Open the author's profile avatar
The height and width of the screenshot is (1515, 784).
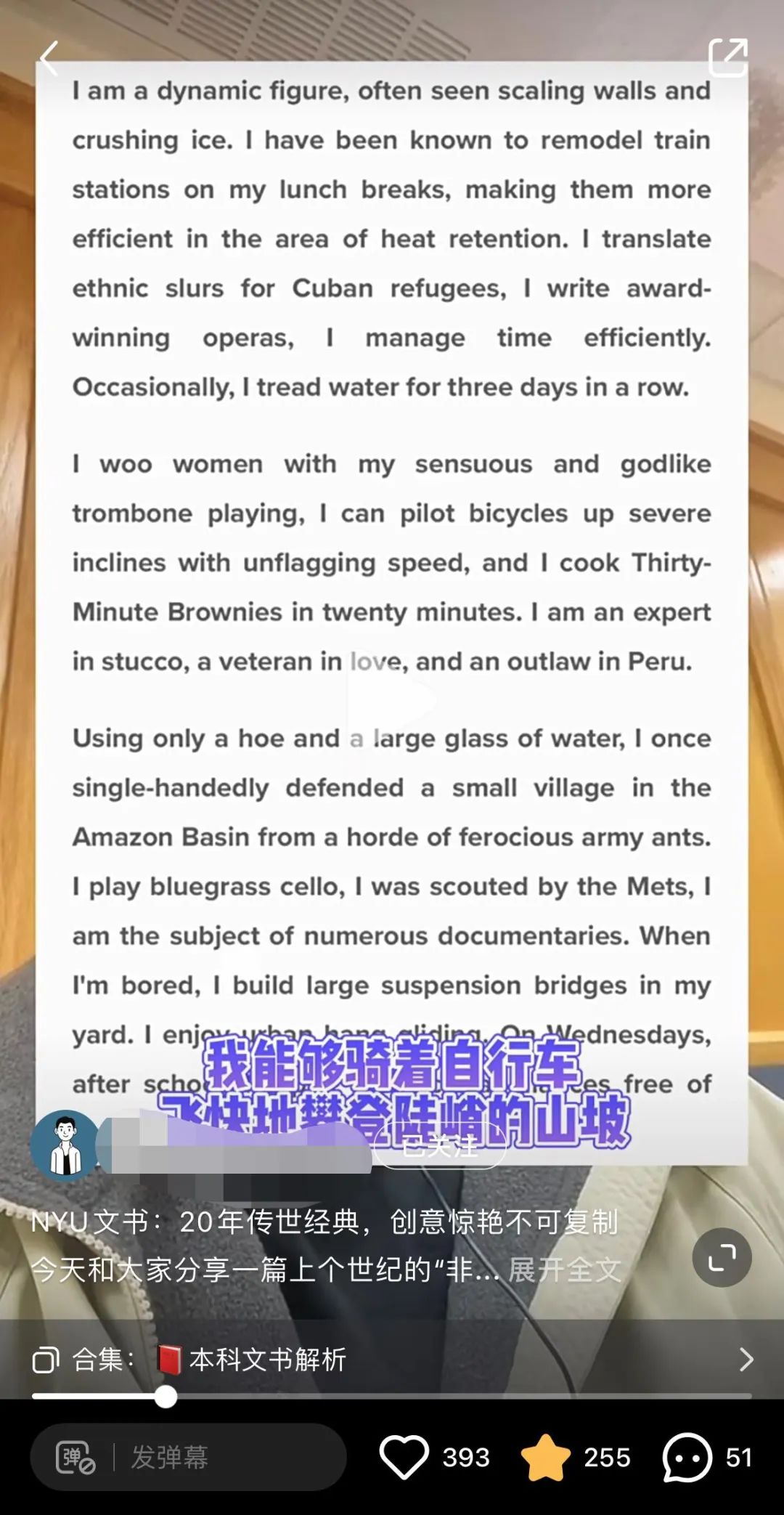coord(65,1145)
